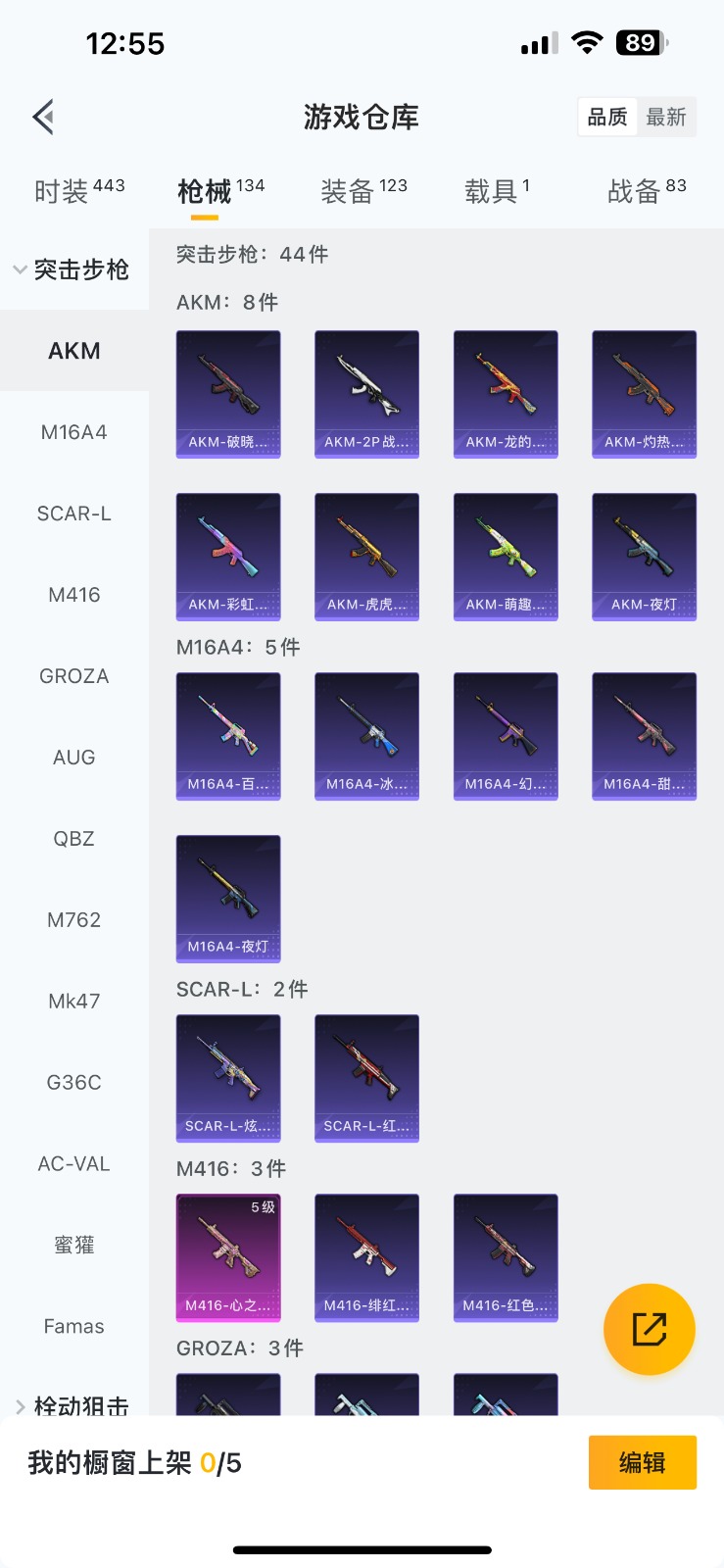View the level 5 M416-心之 skin
Viewport: 724px width, 1568px height.
click(228, 1257)
